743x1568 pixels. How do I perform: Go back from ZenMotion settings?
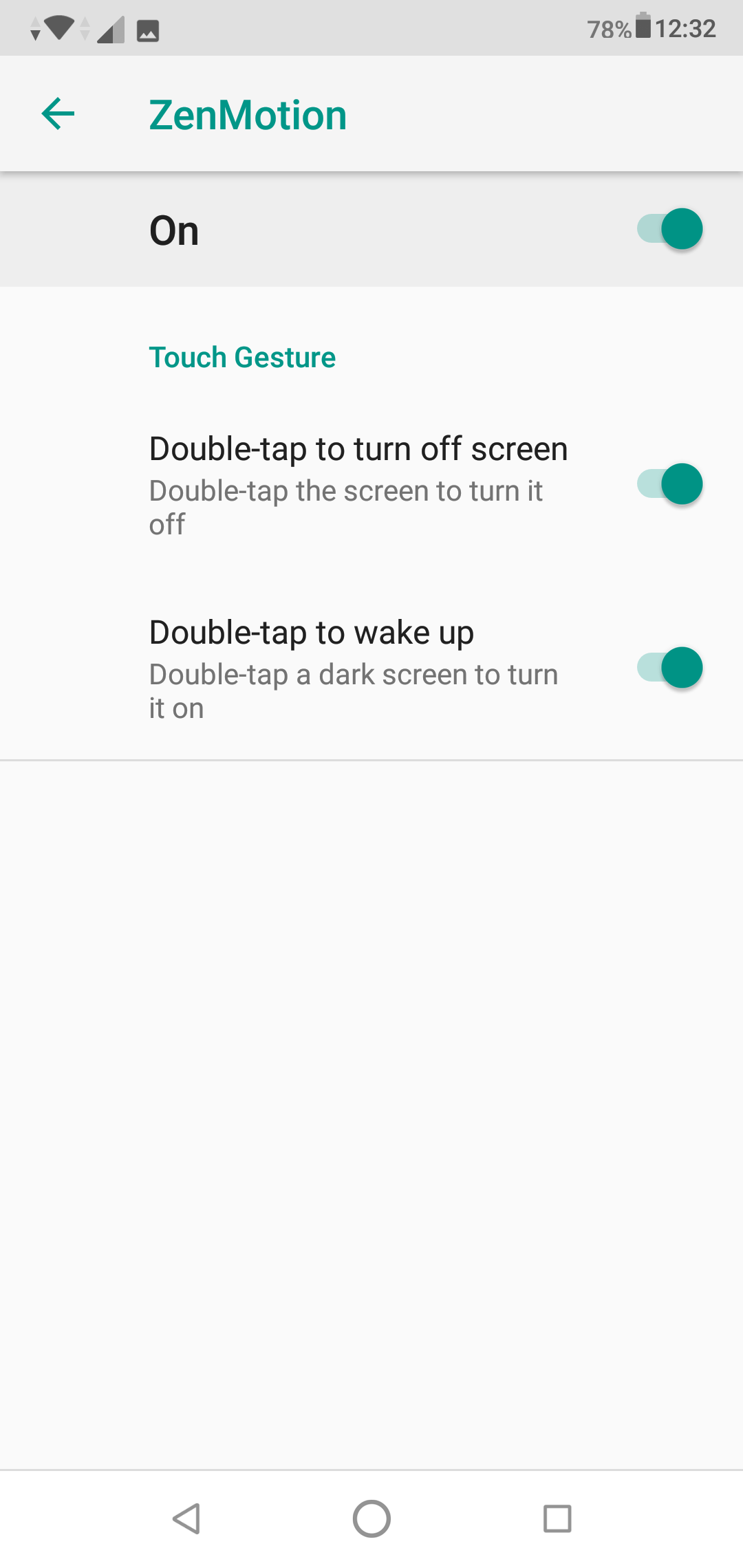pos(58,113)
